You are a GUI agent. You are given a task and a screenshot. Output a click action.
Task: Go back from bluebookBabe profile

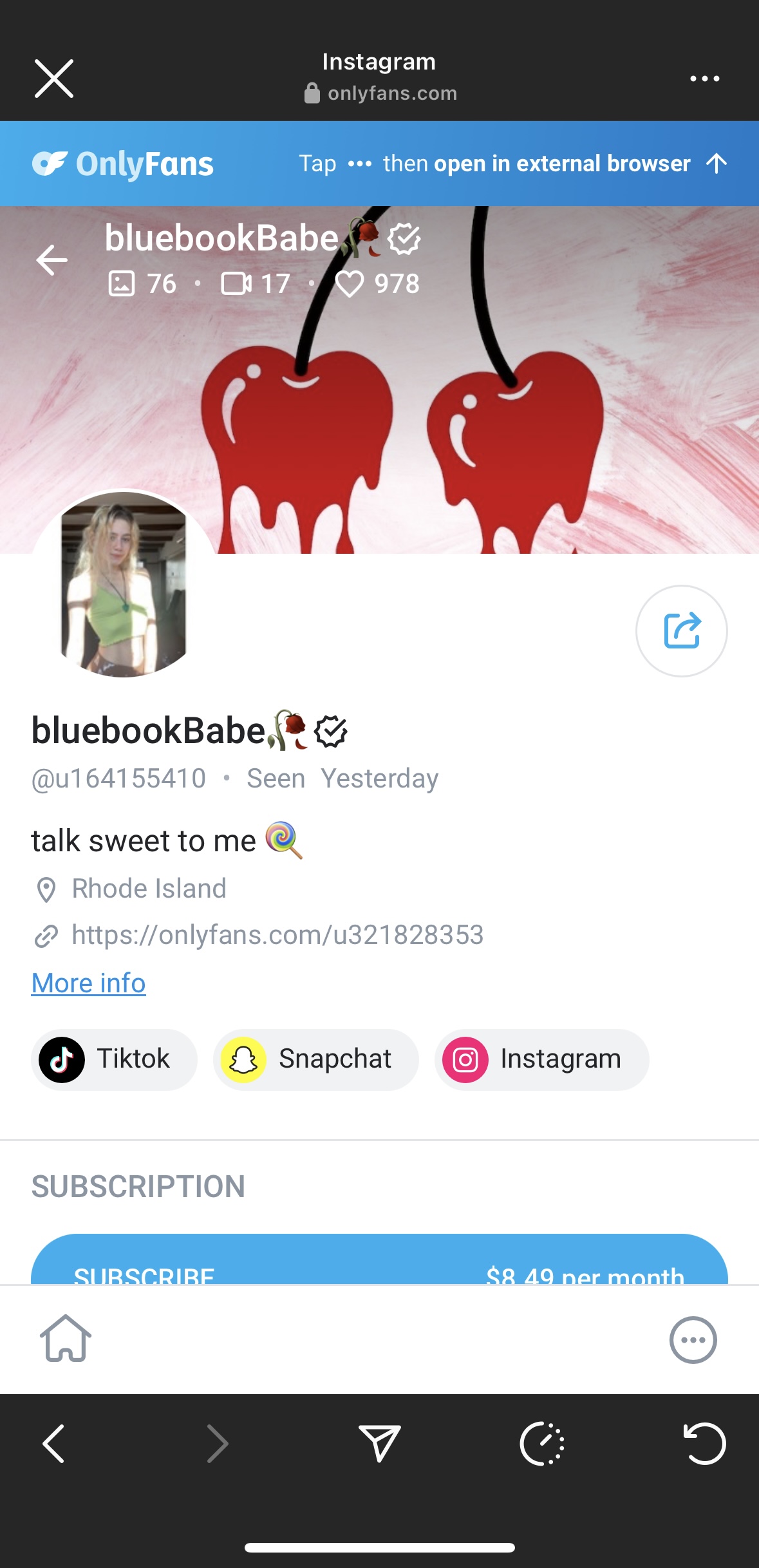coord(52,260)
